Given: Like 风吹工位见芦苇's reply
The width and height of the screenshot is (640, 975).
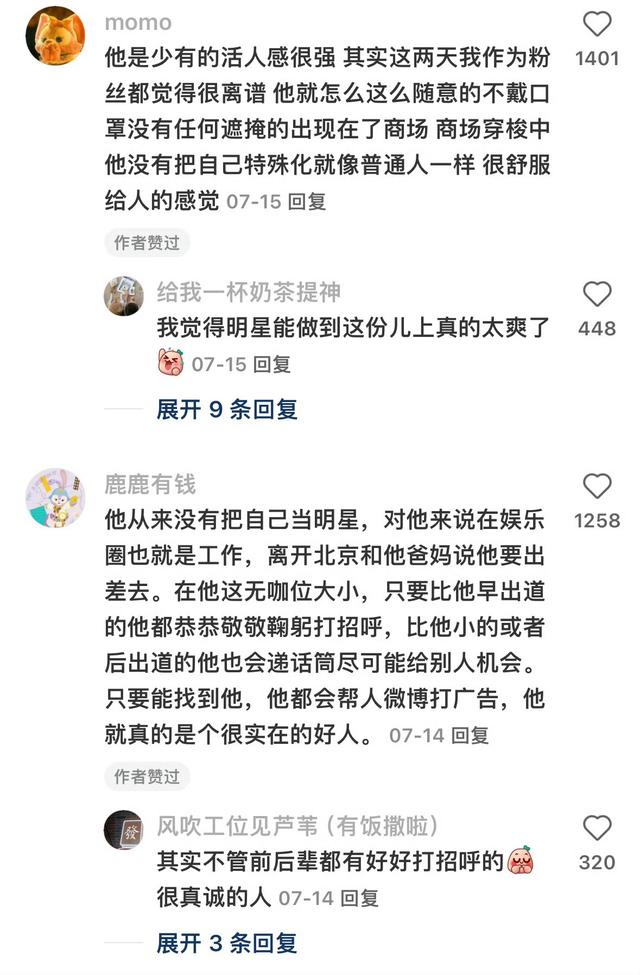Looking at the screenshot, I should 597,828.
